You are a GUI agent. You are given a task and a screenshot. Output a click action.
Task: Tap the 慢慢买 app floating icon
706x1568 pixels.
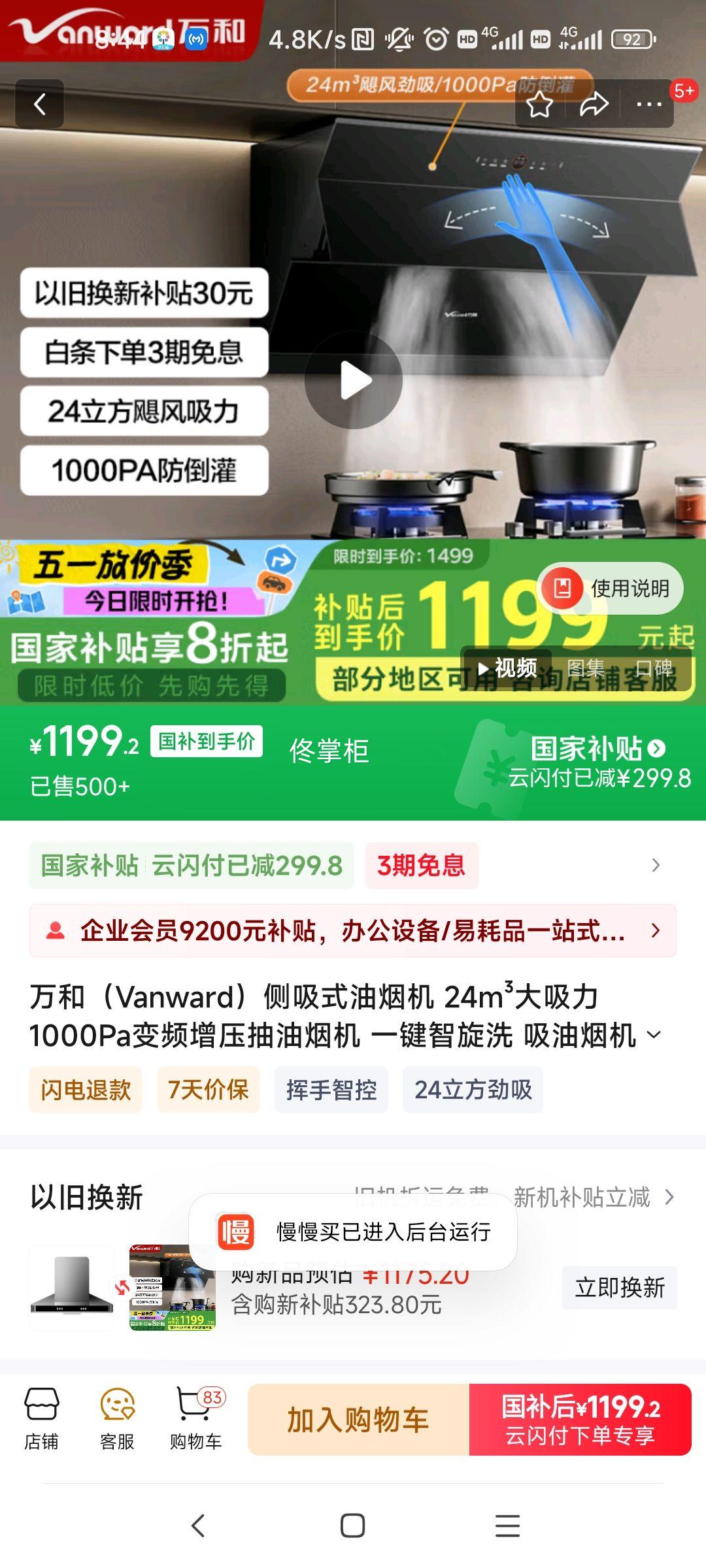click(239, 1230)
